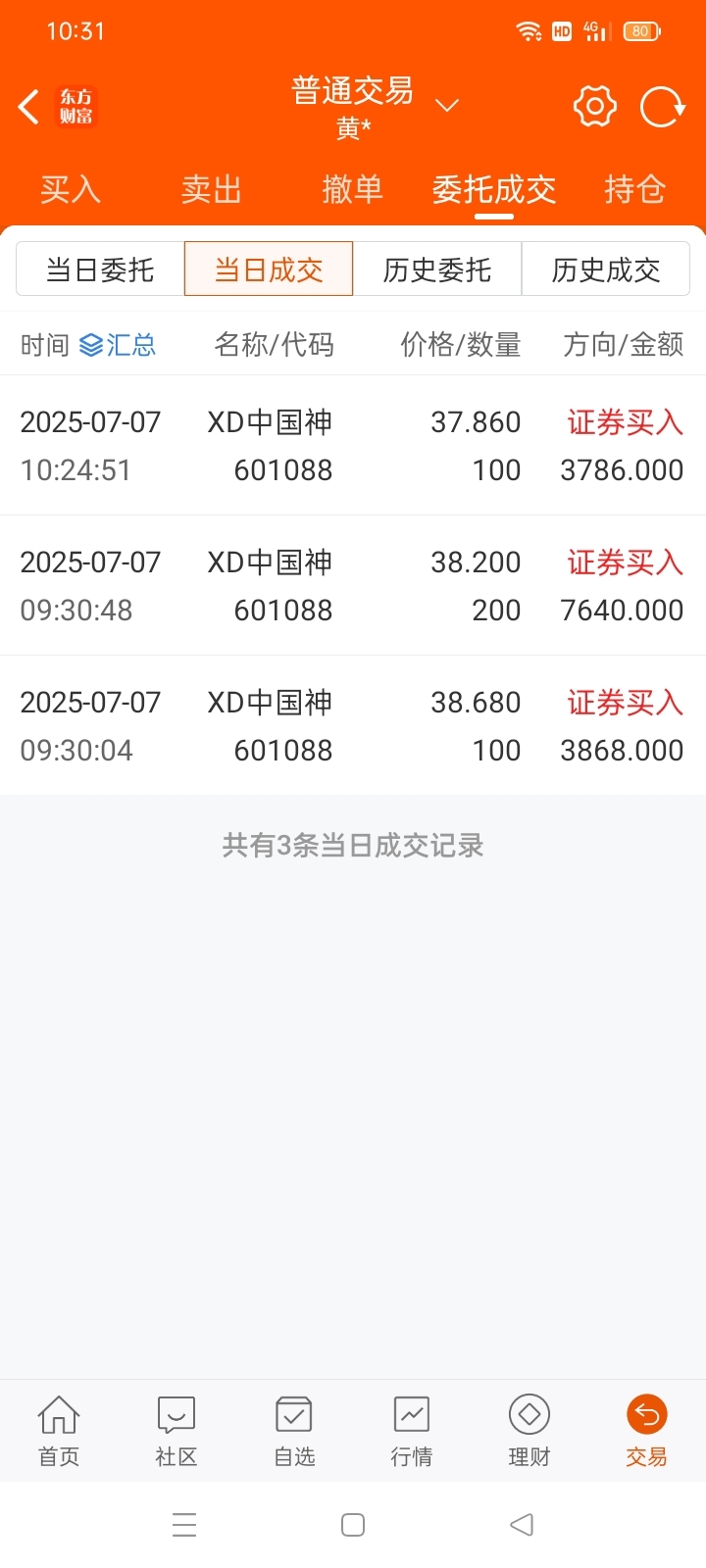Tap the back arrow in the header
The height and width of the screenshot is (1568, 706).
click(29, 107)
